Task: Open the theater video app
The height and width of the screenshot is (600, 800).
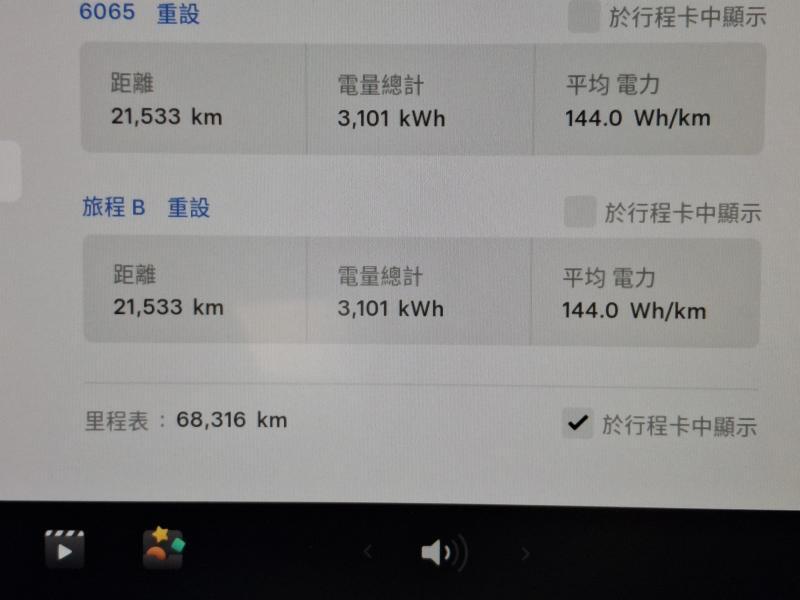Action: pyautogui.click(x=64, y=549)
